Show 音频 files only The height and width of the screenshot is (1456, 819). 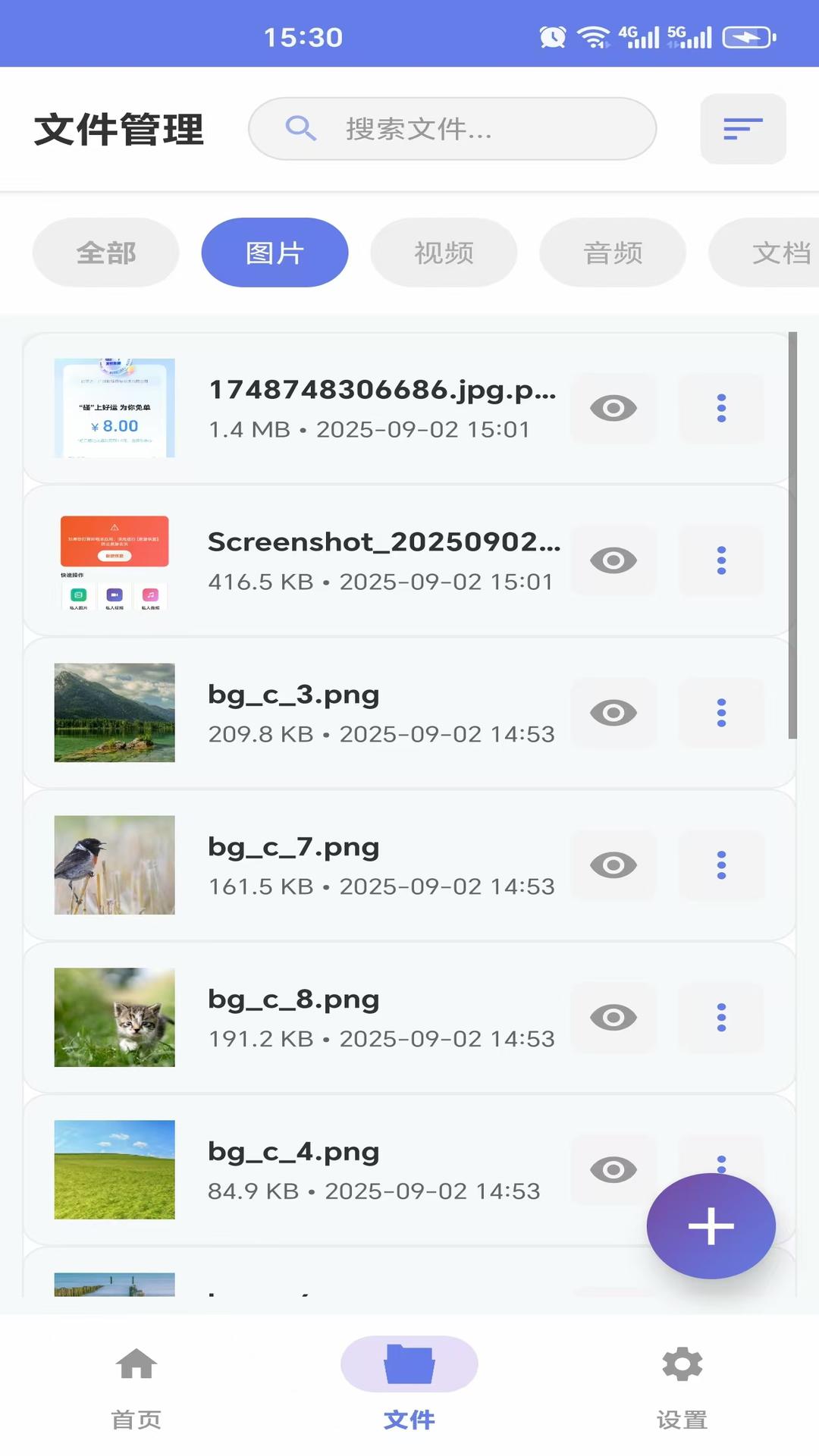point(613,253)
